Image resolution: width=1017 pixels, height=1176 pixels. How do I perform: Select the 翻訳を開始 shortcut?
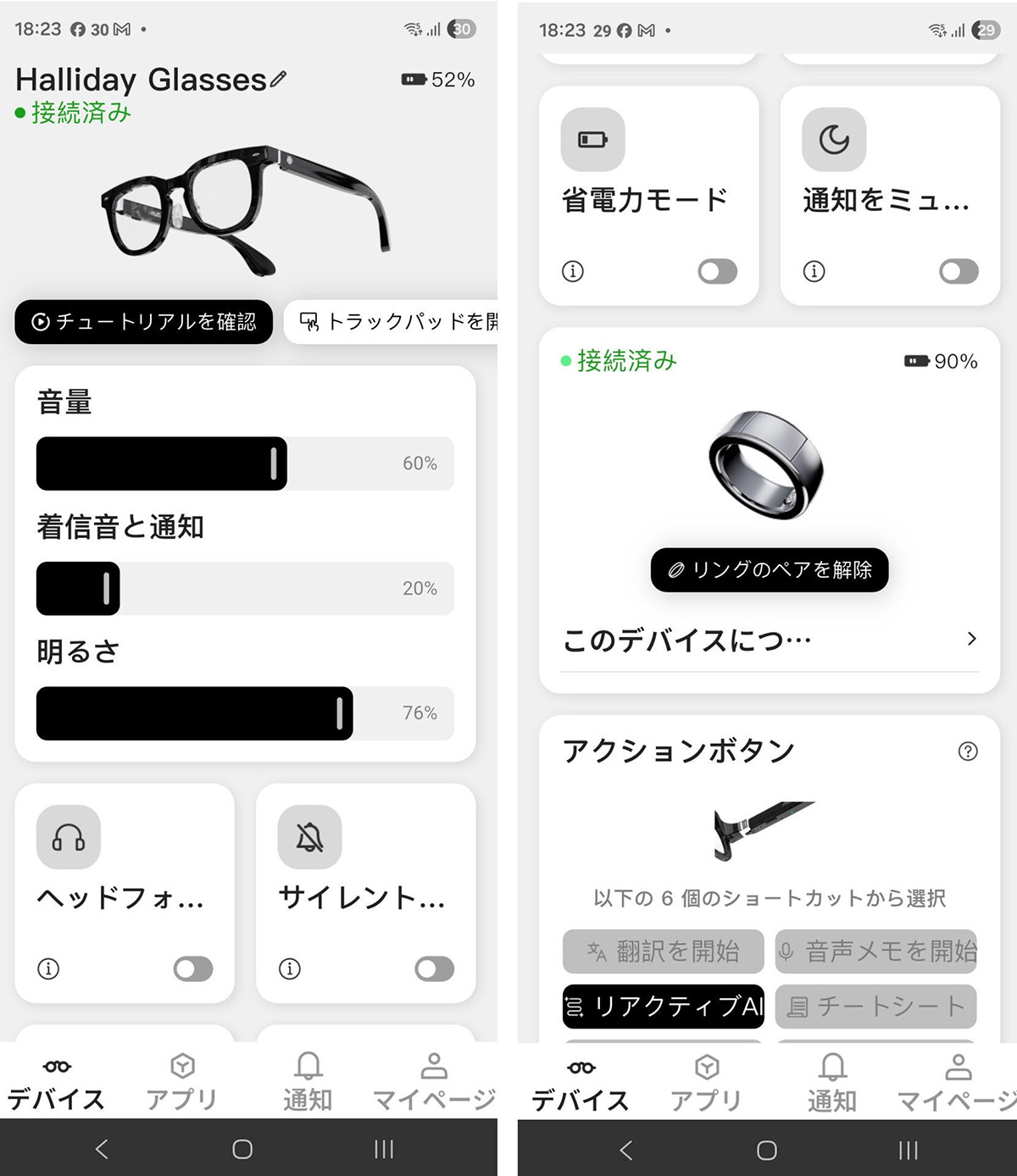point(664,951)
